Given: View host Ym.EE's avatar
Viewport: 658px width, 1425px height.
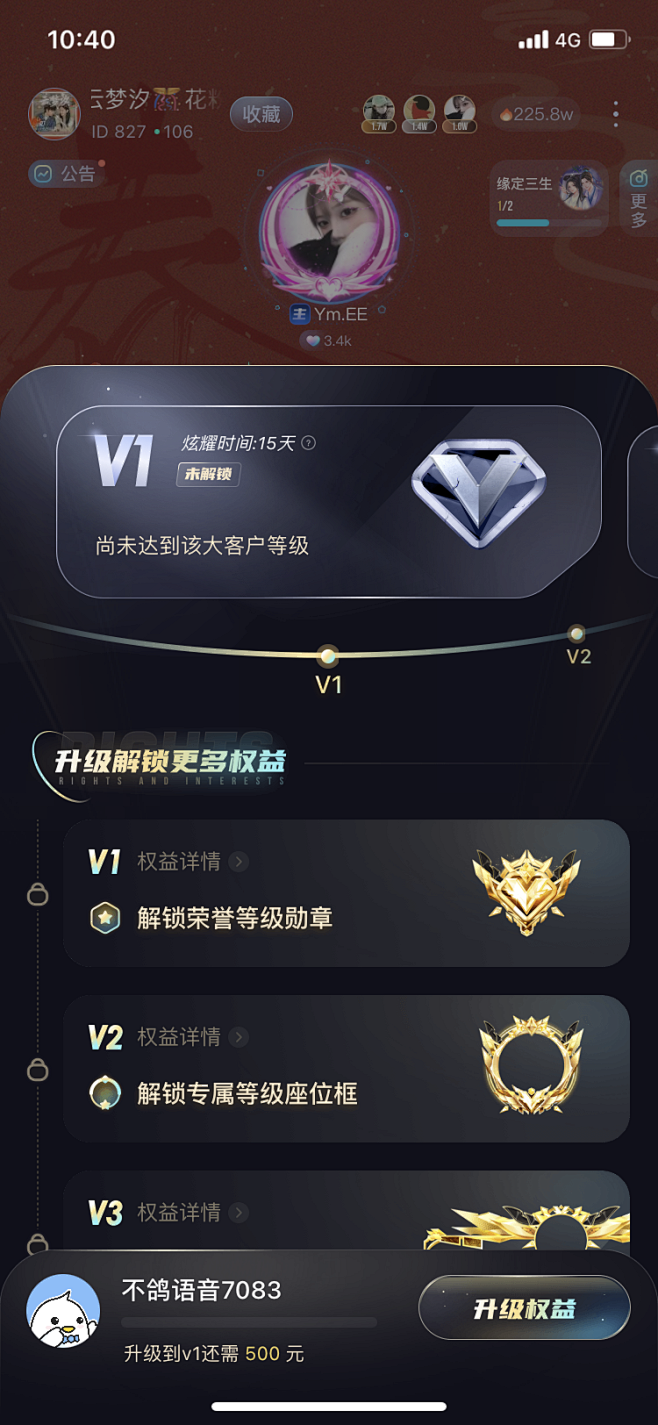Looking at the screenshot, I should tap(329, 230).
